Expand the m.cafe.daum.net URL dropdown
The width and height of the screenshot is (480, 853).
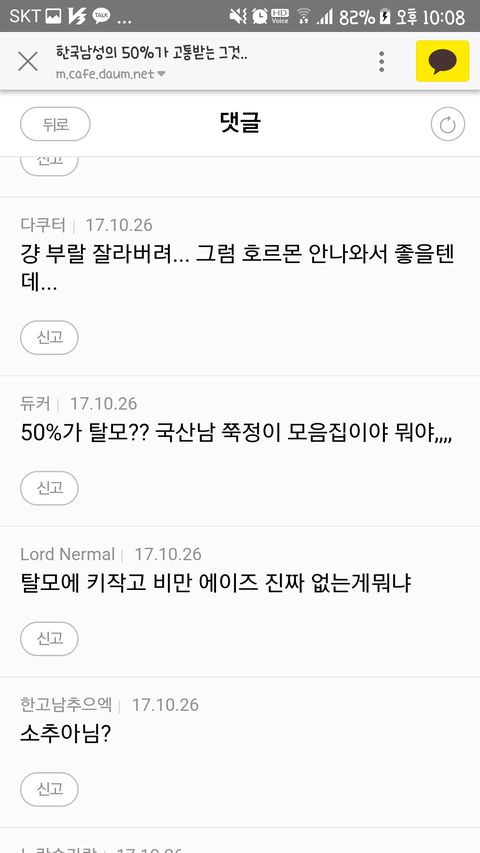(x=161, y=74)
